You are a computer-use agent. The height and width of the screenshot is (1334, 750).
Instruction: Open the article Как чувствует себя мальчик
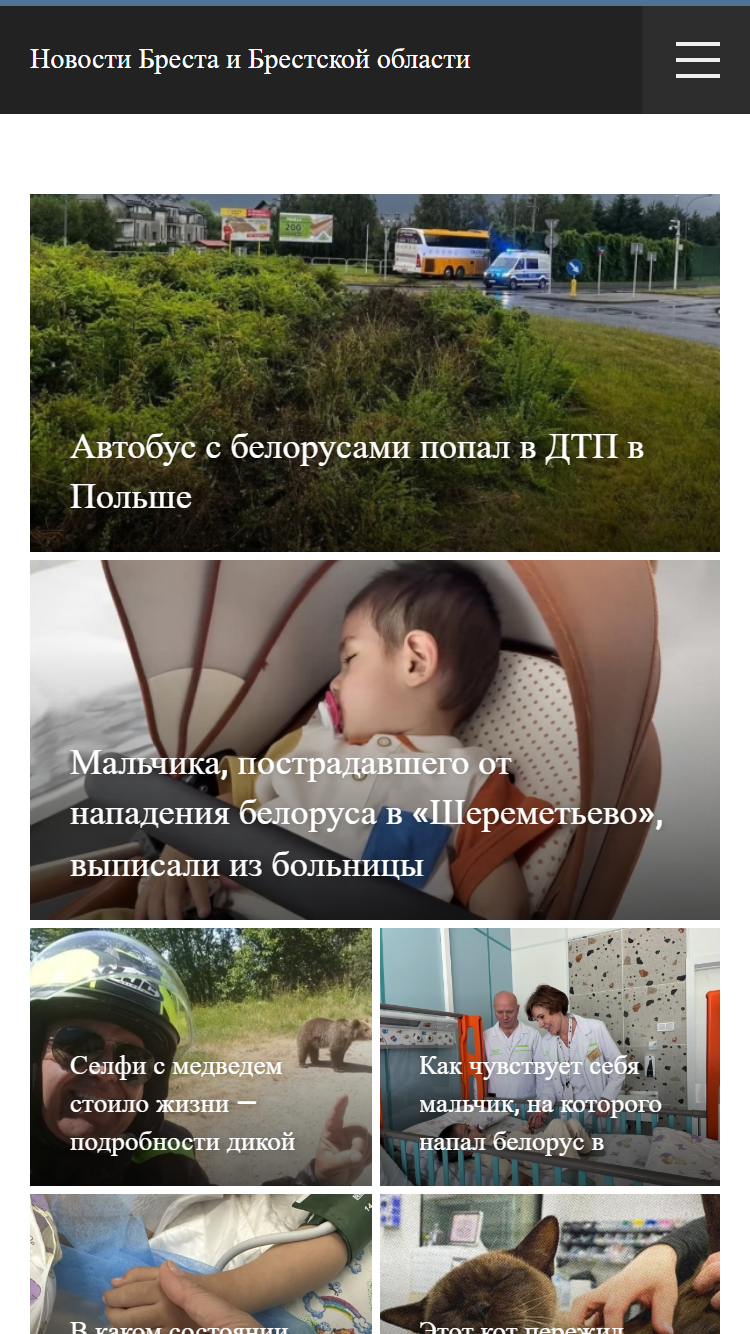point(550,1057)
